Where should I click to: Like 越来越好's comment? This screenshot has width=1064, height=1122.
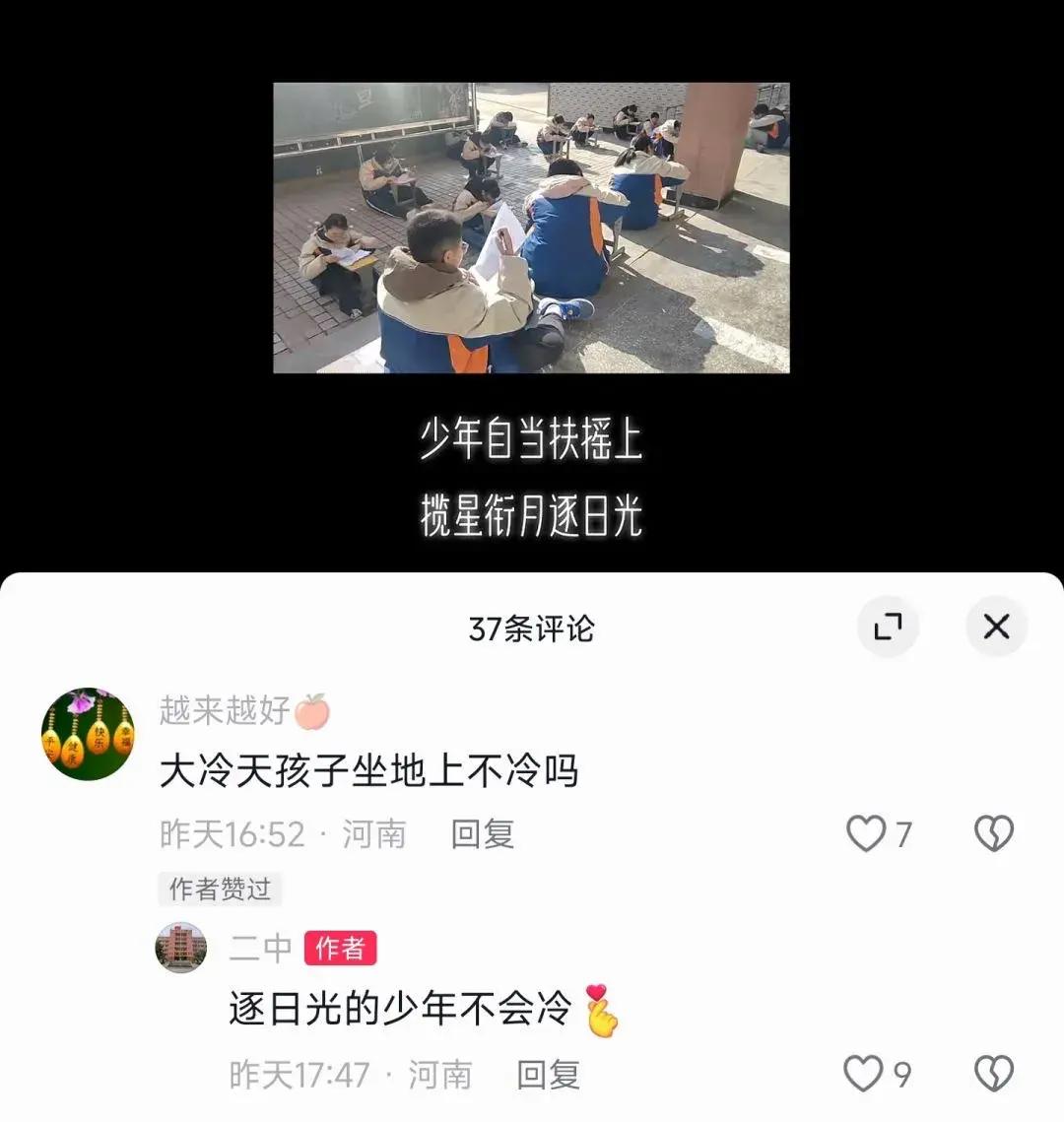coord(867,834)
